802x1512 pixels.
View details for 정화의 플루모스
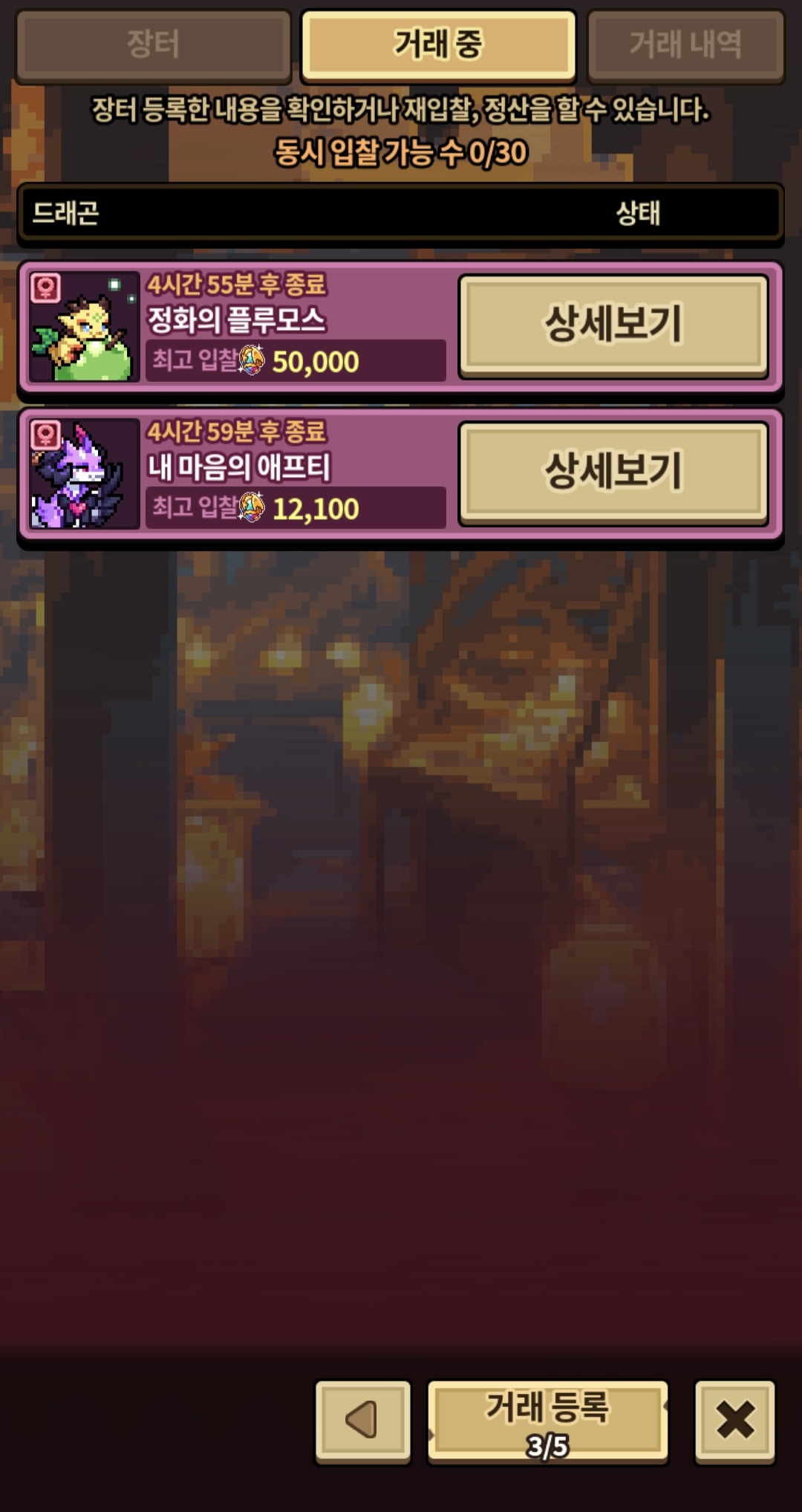tap(613, 325)
